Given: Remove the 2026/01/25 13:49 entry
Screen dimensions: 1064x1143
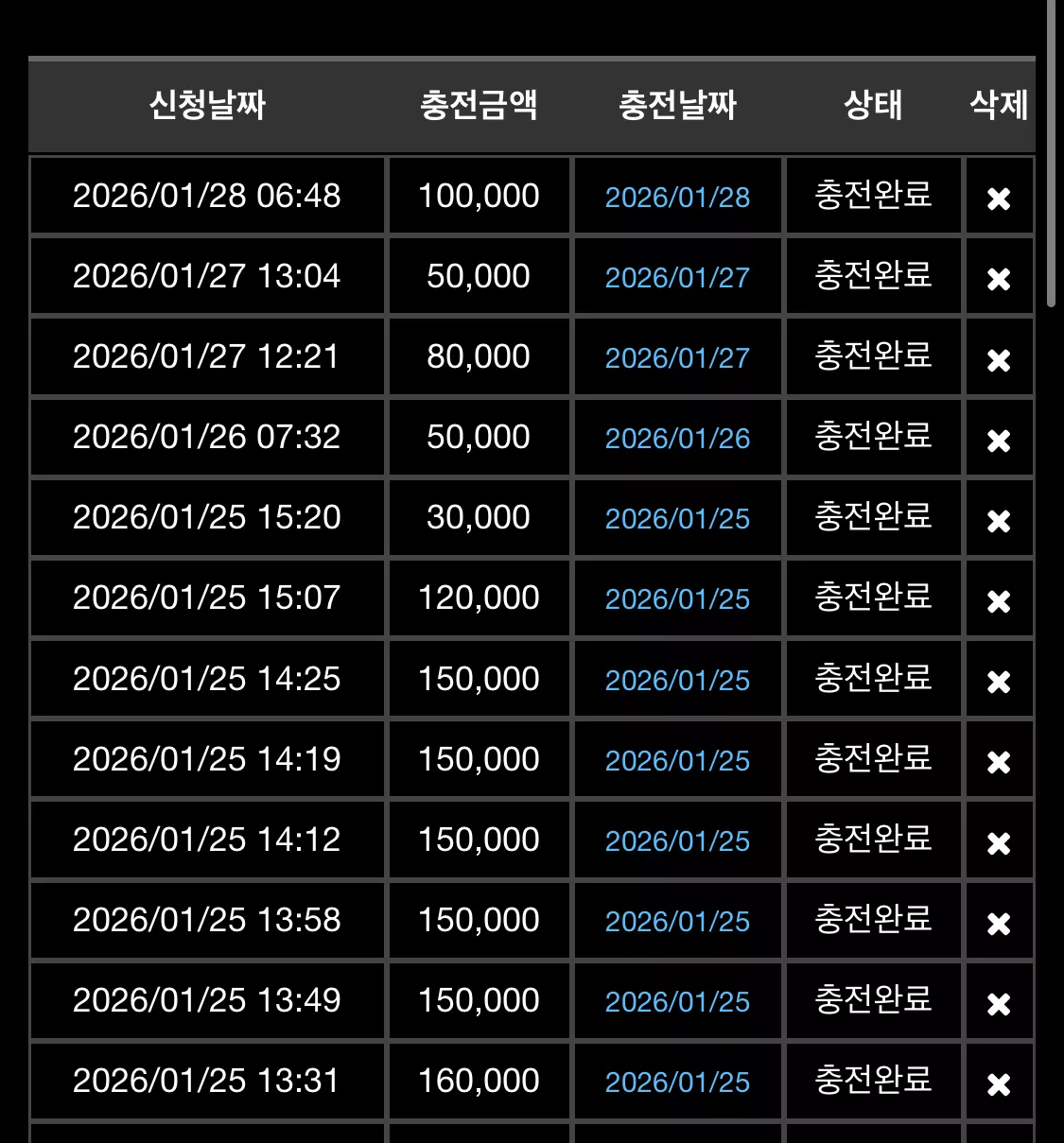Looking at the screenshot, I should [x=999, y=1004].
